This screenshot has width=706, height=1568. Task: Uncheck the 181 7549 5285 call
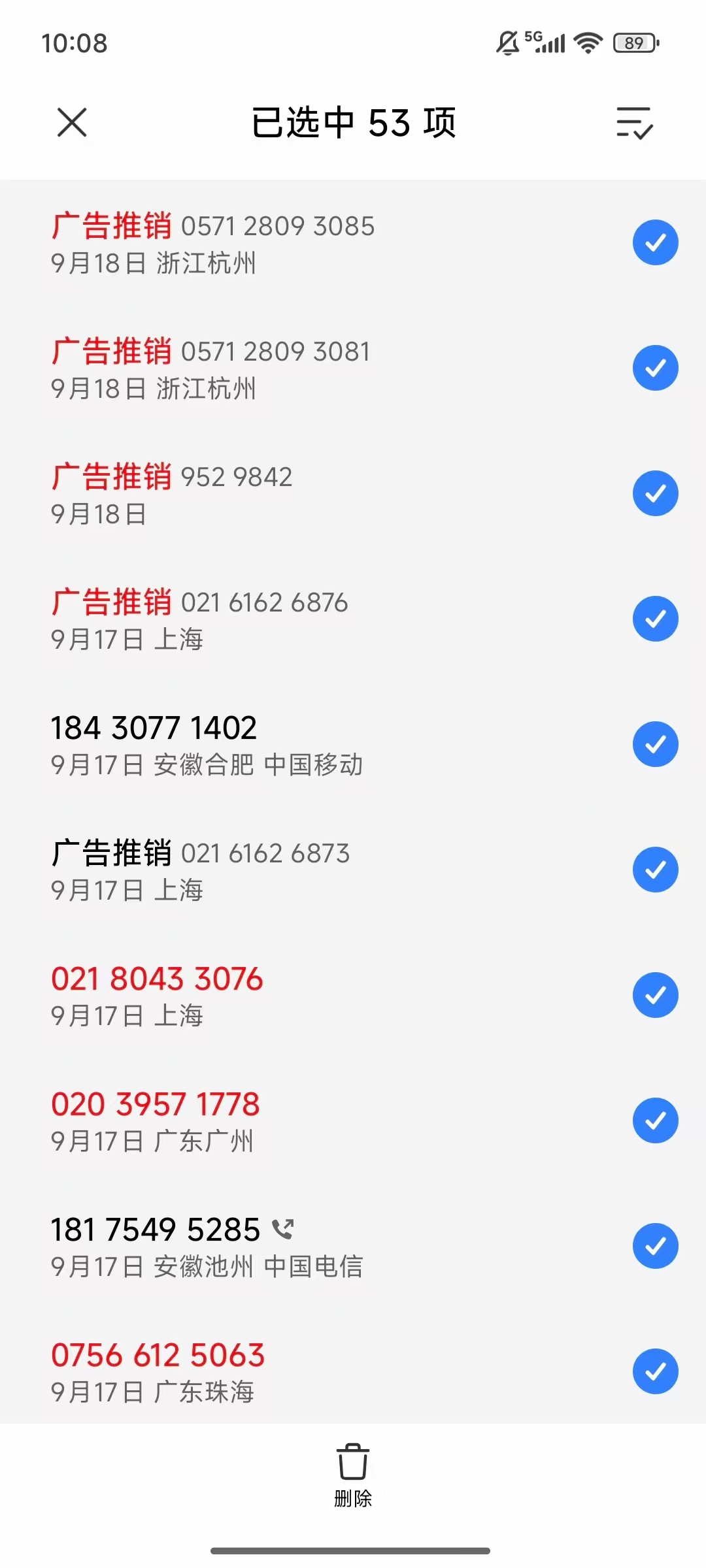(655, 1247)
